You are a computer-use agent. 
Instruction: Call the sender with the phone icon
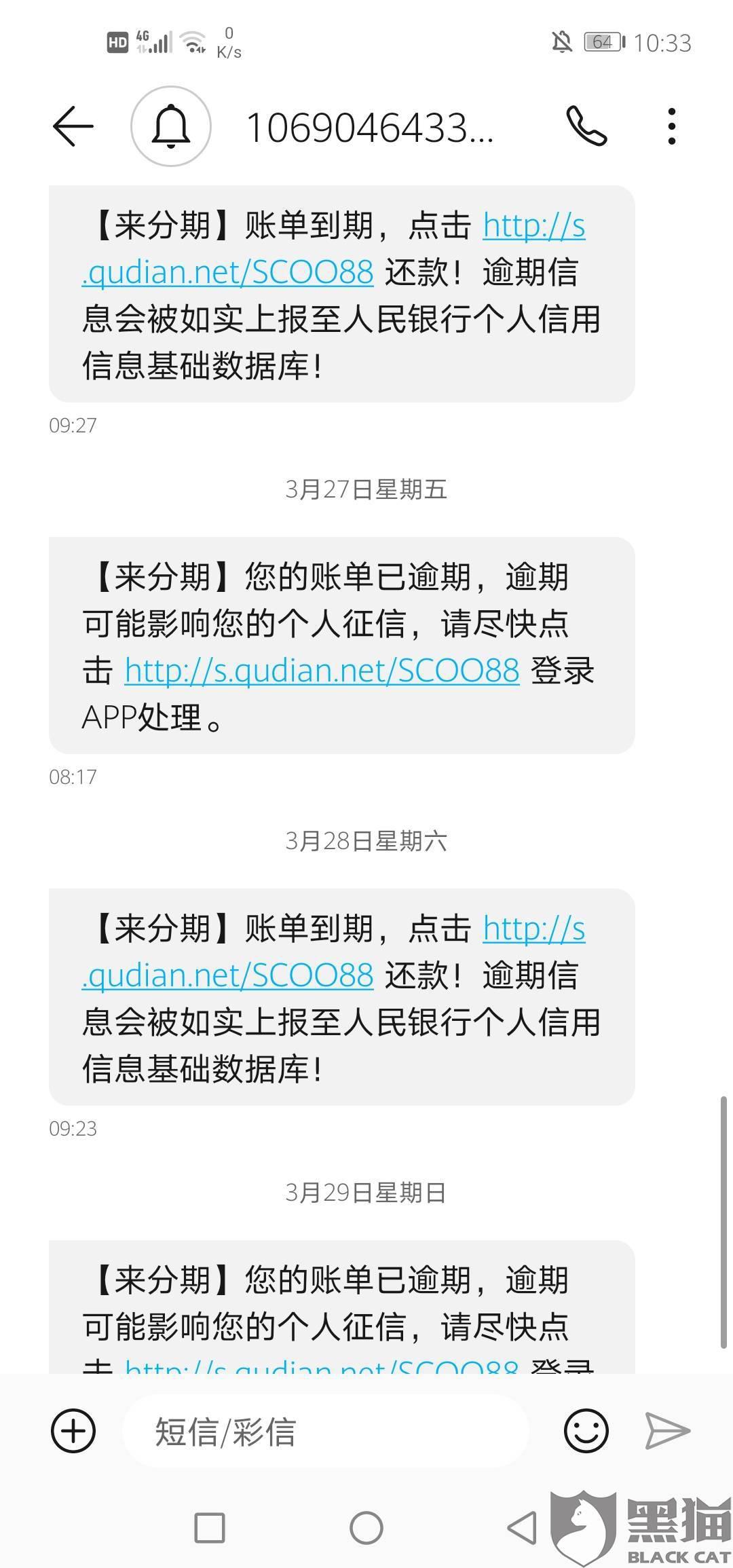point(586,126)
